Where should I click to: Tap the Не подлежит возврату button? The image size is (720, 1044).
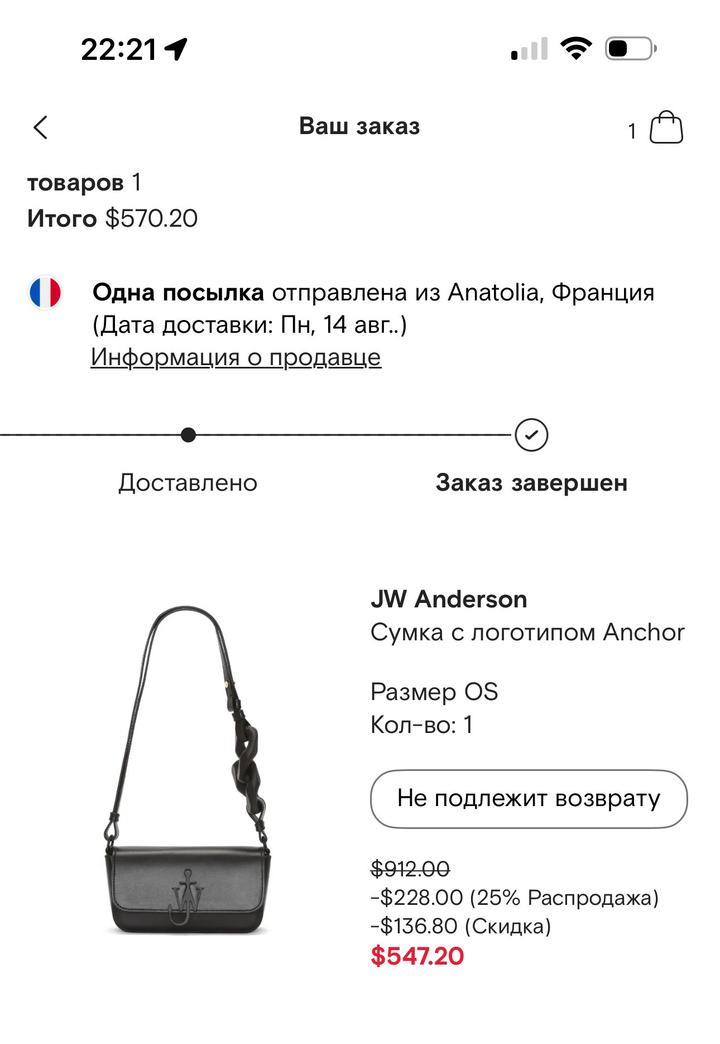tap(528, 798)
